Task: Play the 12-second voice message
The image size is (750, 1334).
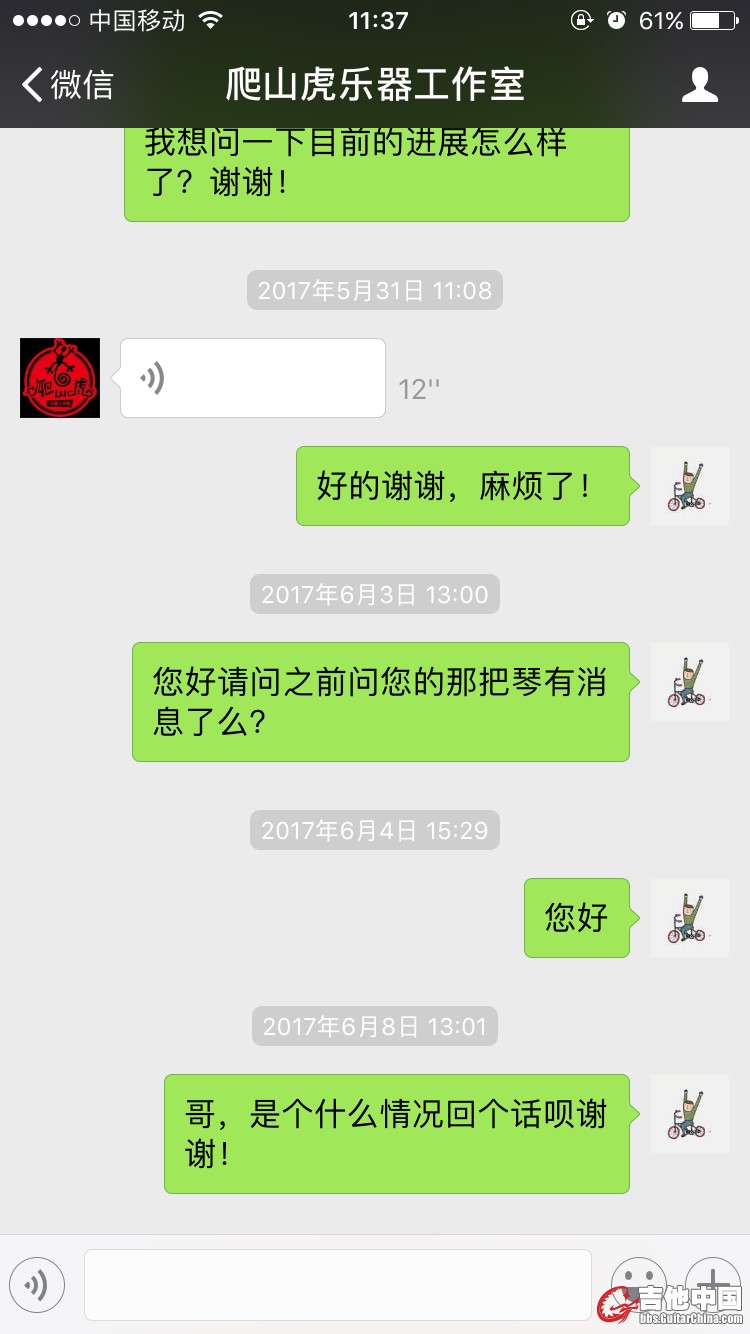Action: 252,378
